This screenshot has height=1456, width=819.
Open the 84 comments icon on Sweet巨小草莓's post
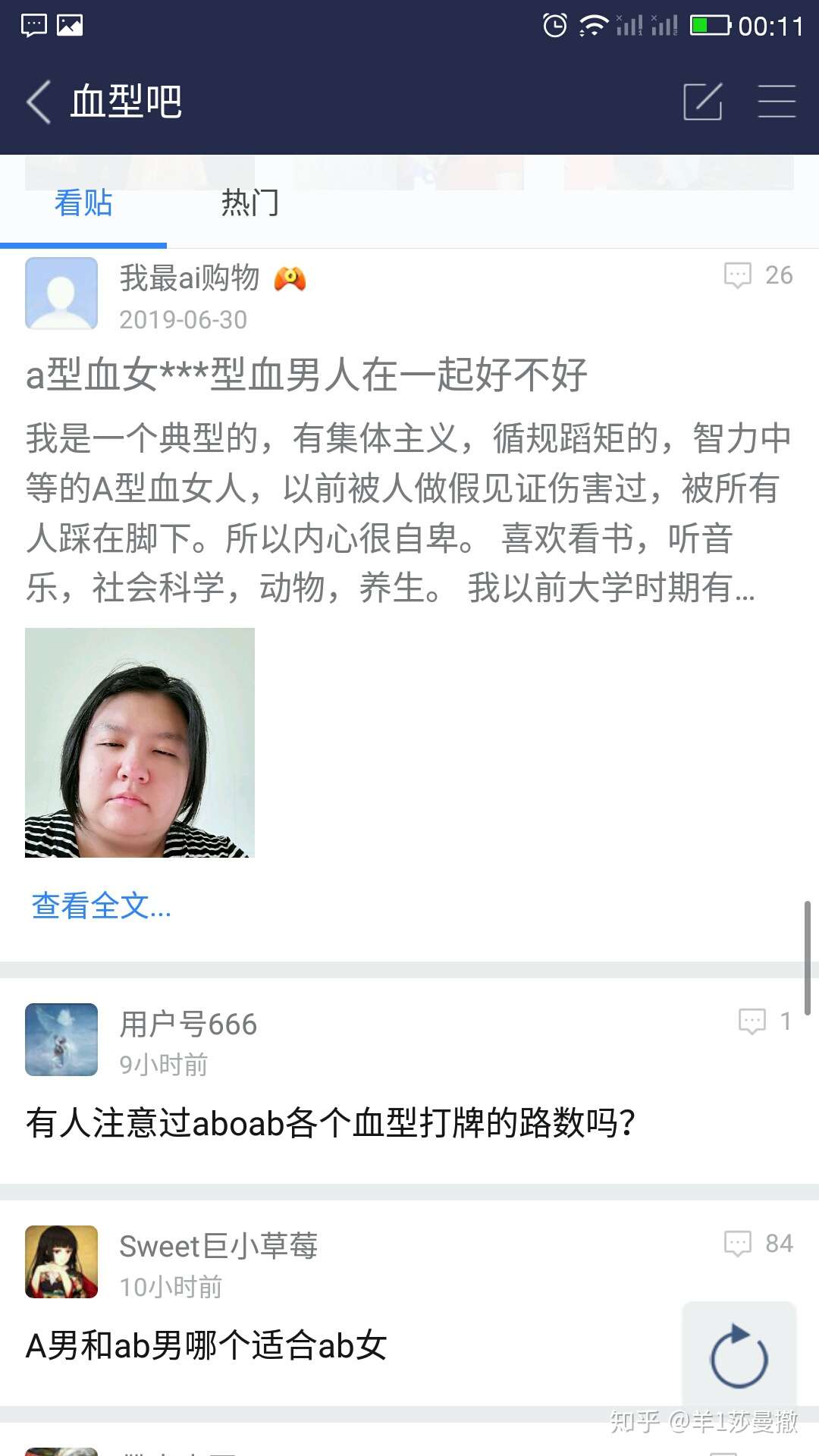pyautogui.click(x=738, y=1244)
